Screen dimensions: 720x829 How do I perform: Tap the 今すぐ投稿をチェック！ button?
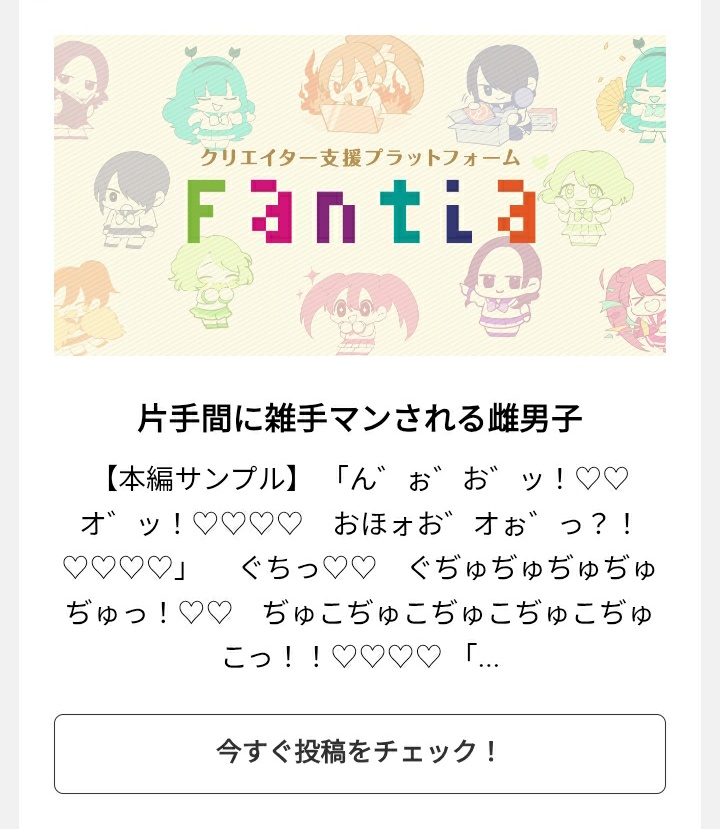click(x=360, y=753)
